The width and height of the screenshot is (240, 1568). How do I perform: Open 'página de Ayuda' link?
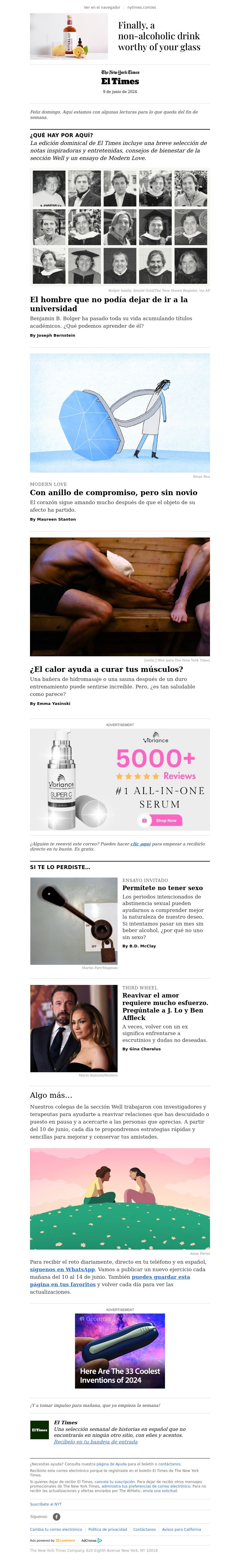(112, 1464)
